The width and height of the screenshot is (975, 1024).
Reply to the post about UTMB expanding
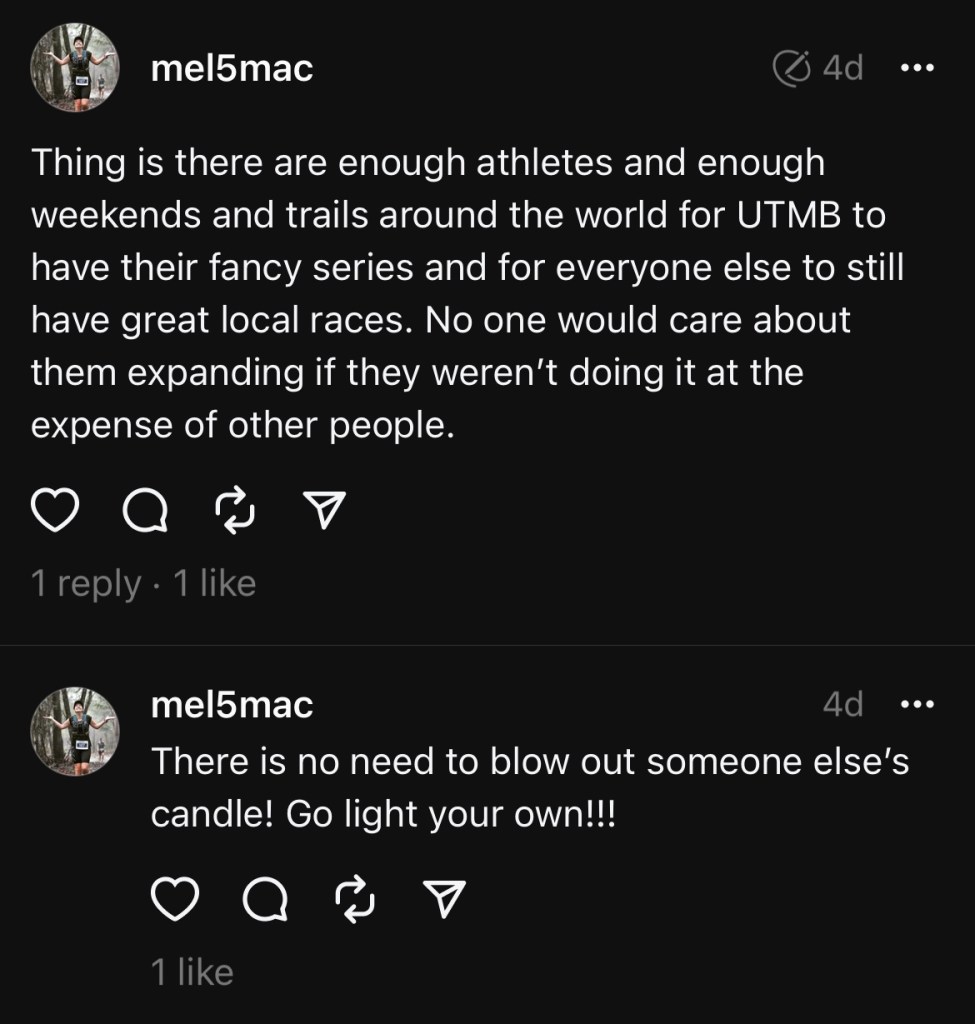145,513
